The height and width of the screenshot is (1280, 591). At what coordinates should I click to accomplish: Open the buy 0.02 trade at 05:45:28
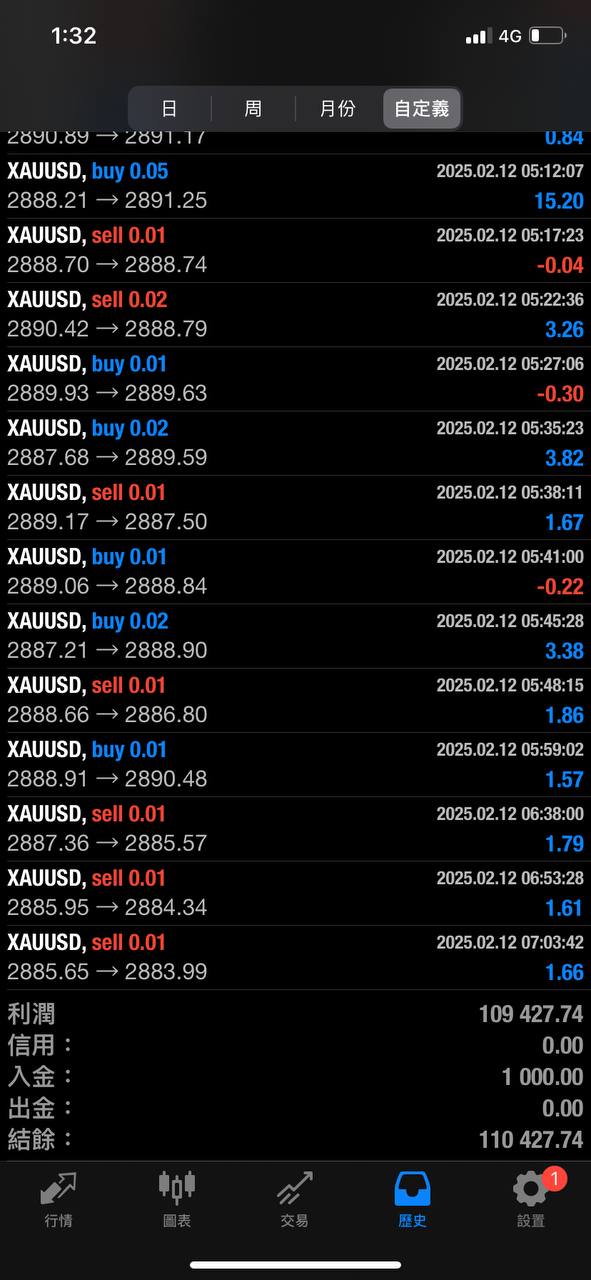tap(295, 636)
